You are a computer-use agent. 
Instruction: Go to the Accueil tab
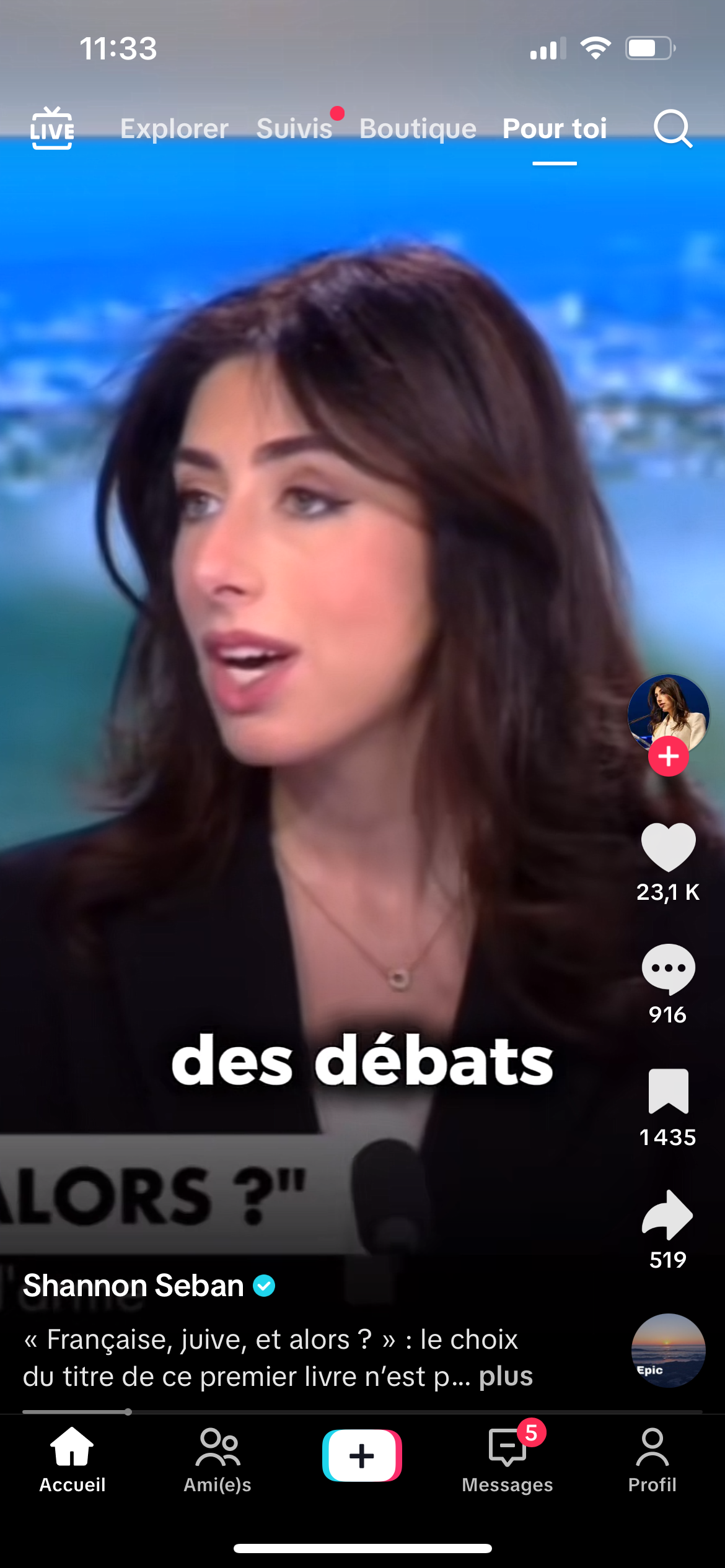(x=72, y=1460)
